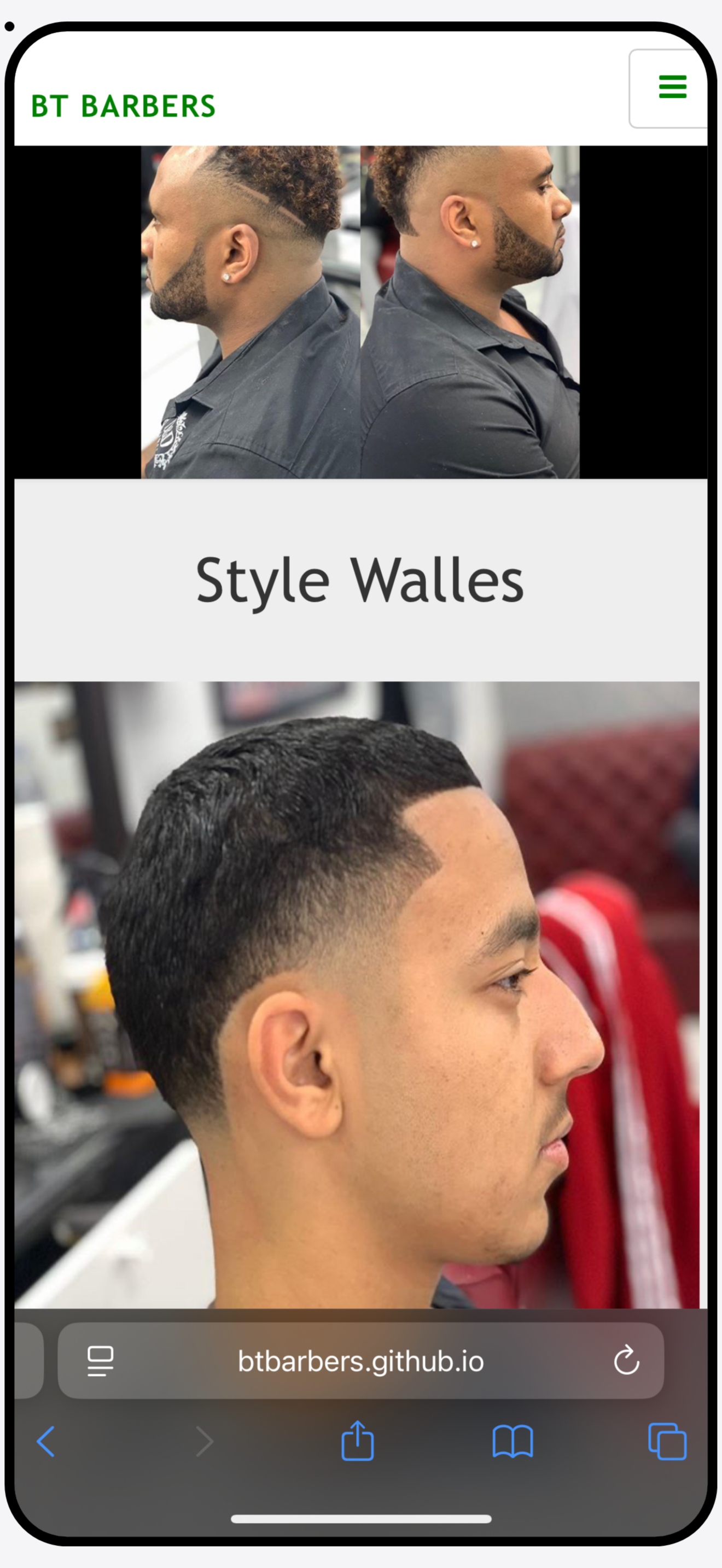Open the hamburger navigation menu
Screen dimensions: 722x1568
pyautogui.click(x=672, y=87)
